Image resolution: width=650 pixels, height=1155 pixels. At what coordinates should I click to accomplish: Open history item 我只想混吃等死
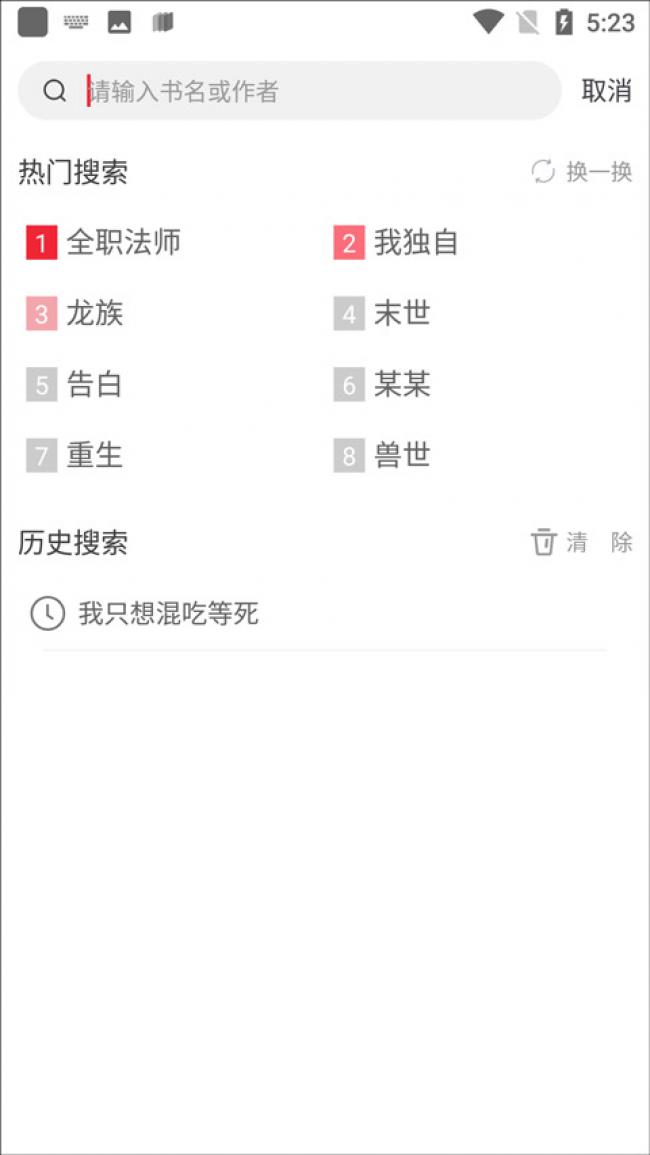click(x=168, y=613)
